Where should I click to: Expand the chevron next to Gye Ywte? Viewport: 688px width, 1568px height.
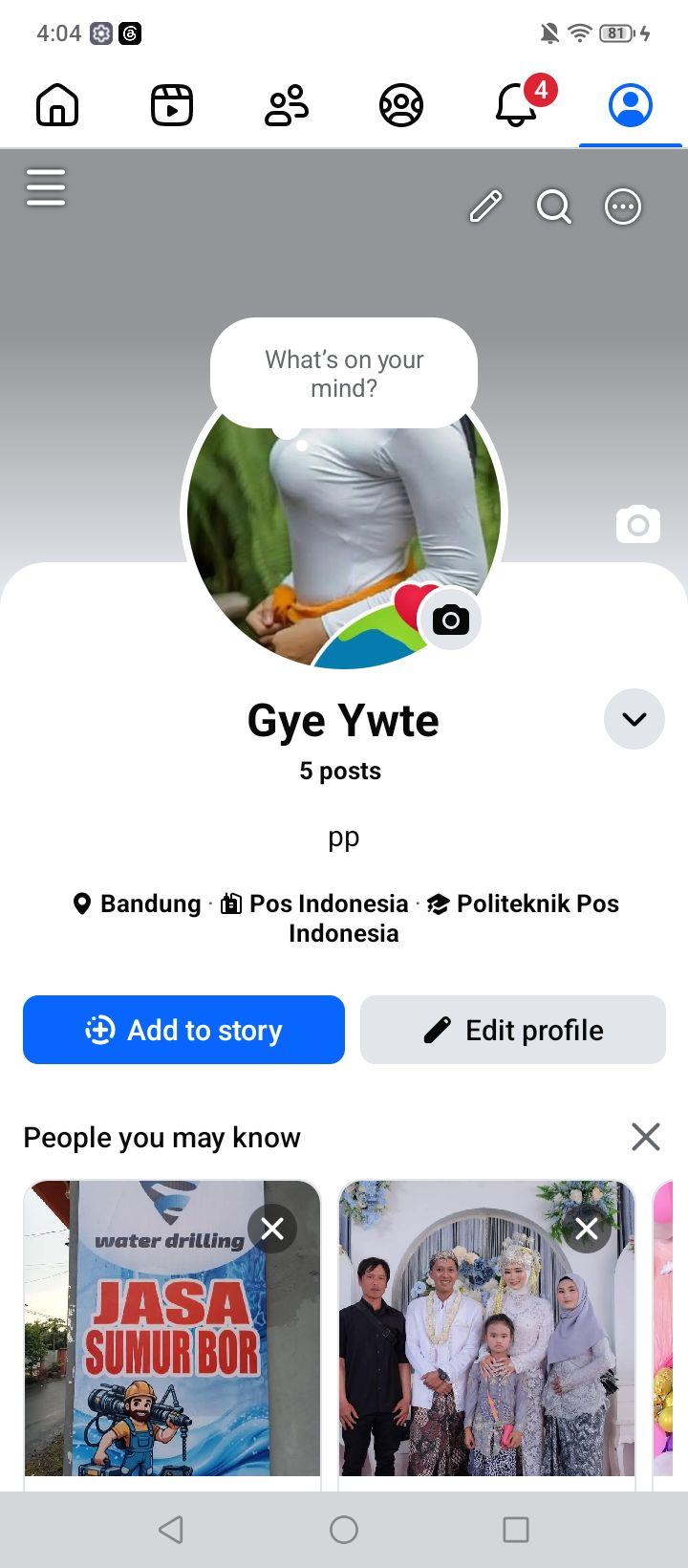pos(634,719)
